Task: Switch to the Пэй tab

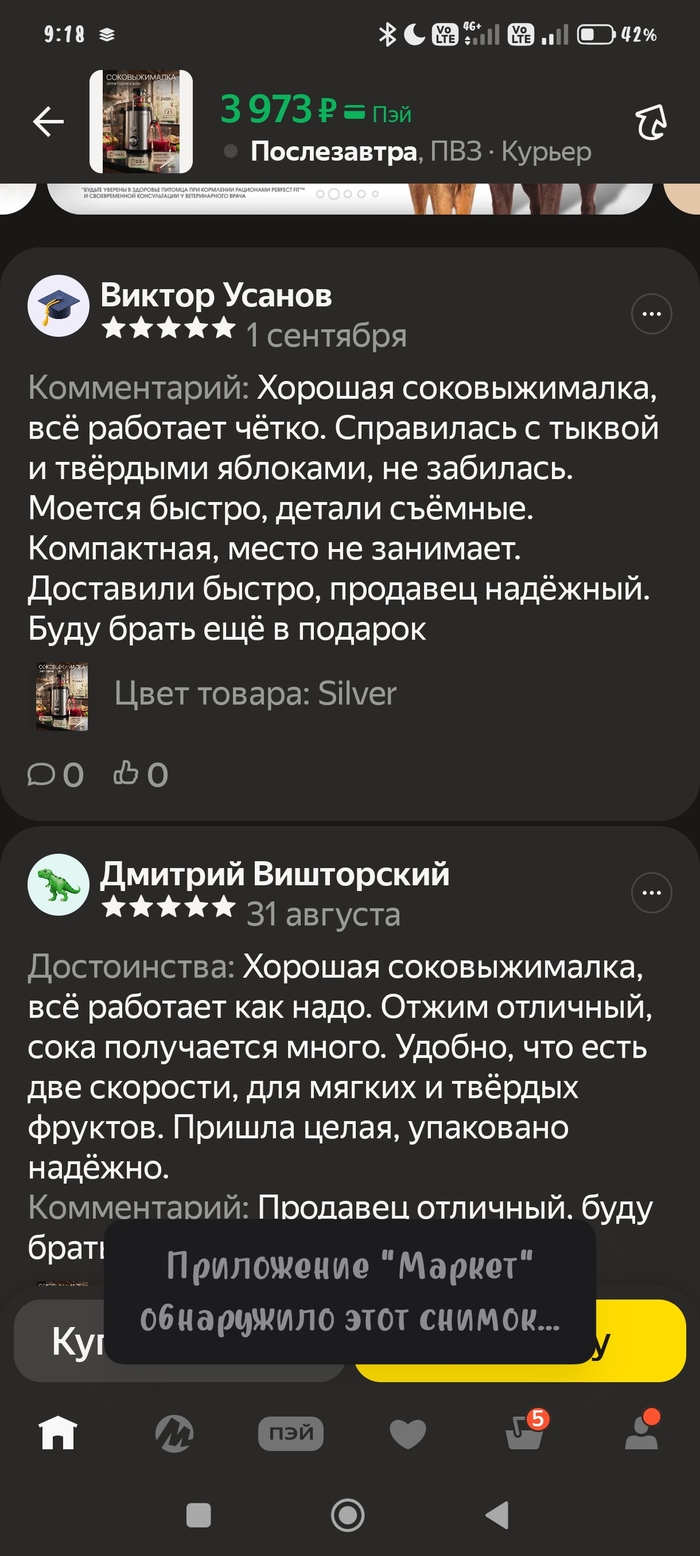Action: [291, 1435]
